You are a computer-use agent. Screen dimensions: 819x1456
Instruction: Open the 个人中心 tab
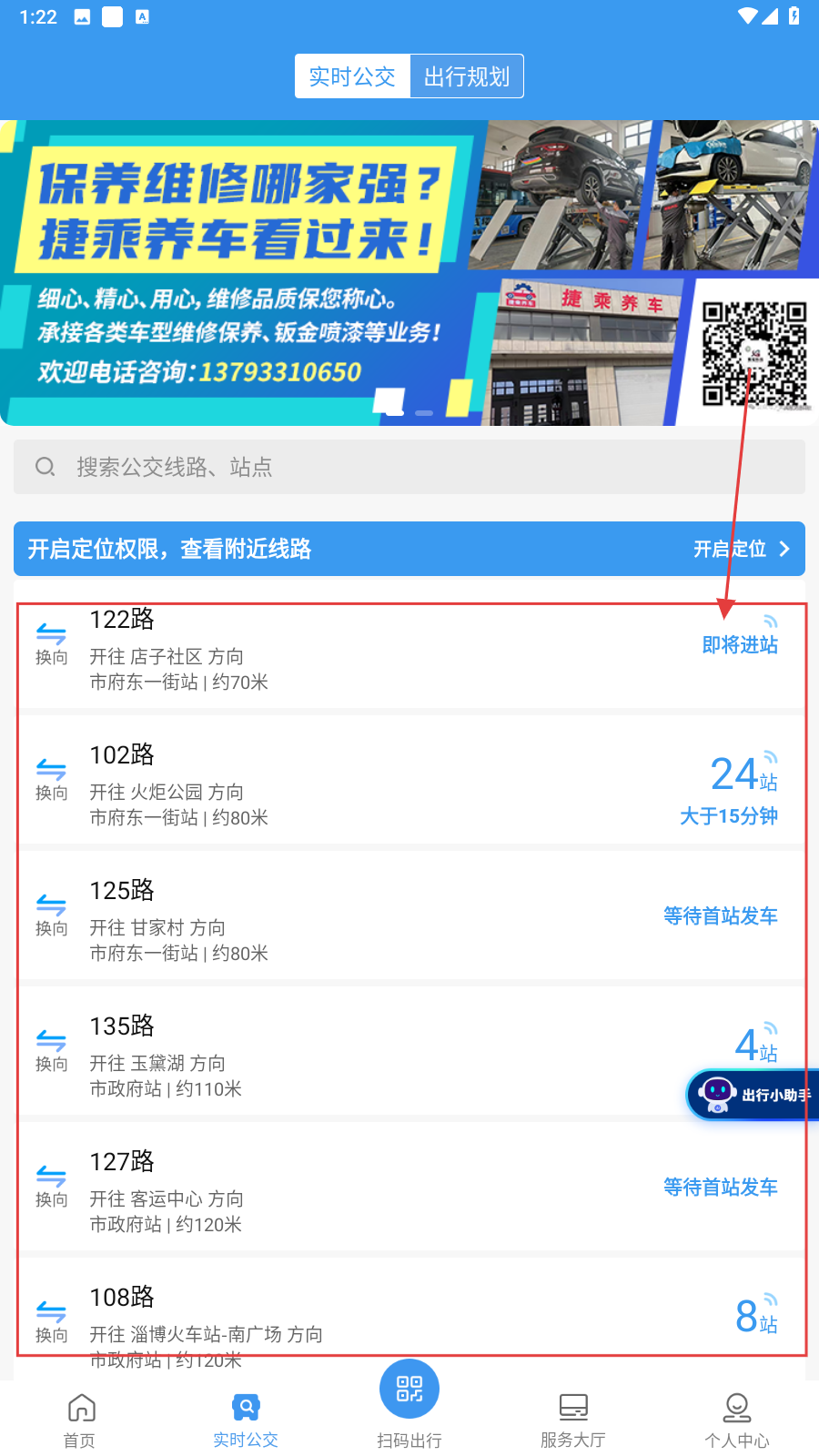[x=737, y=1420]
